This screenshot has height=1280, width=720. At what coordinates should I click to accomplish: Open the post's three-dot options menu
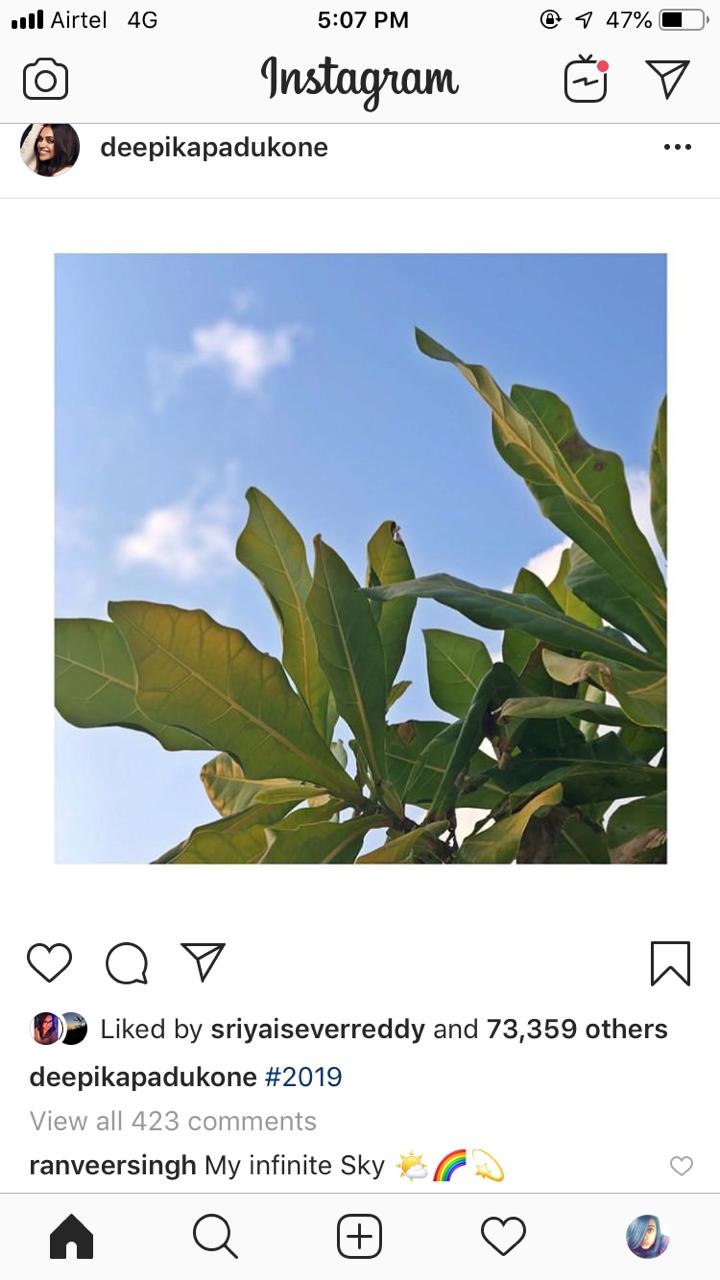coord(677,148)
